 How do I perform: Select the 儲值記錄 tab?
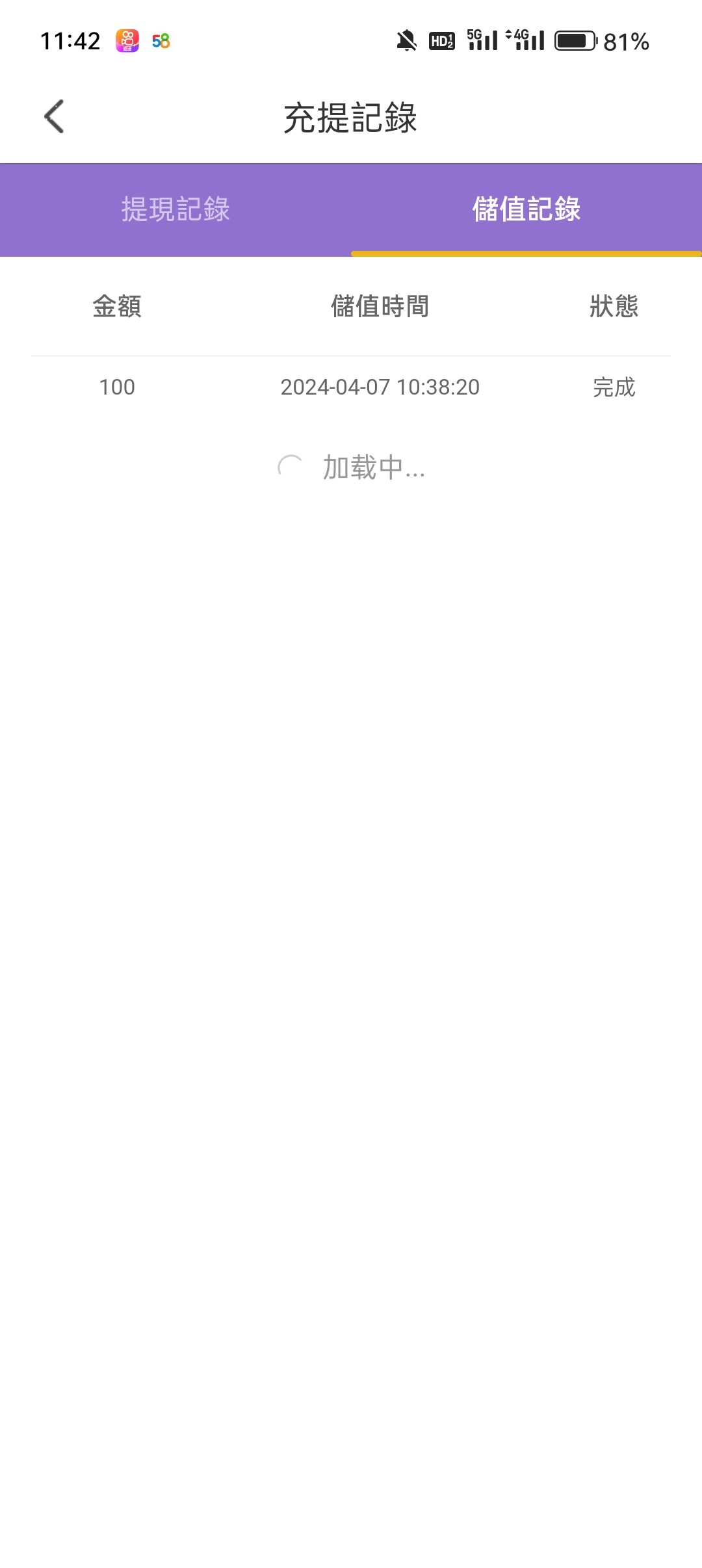tap(526, 209)
